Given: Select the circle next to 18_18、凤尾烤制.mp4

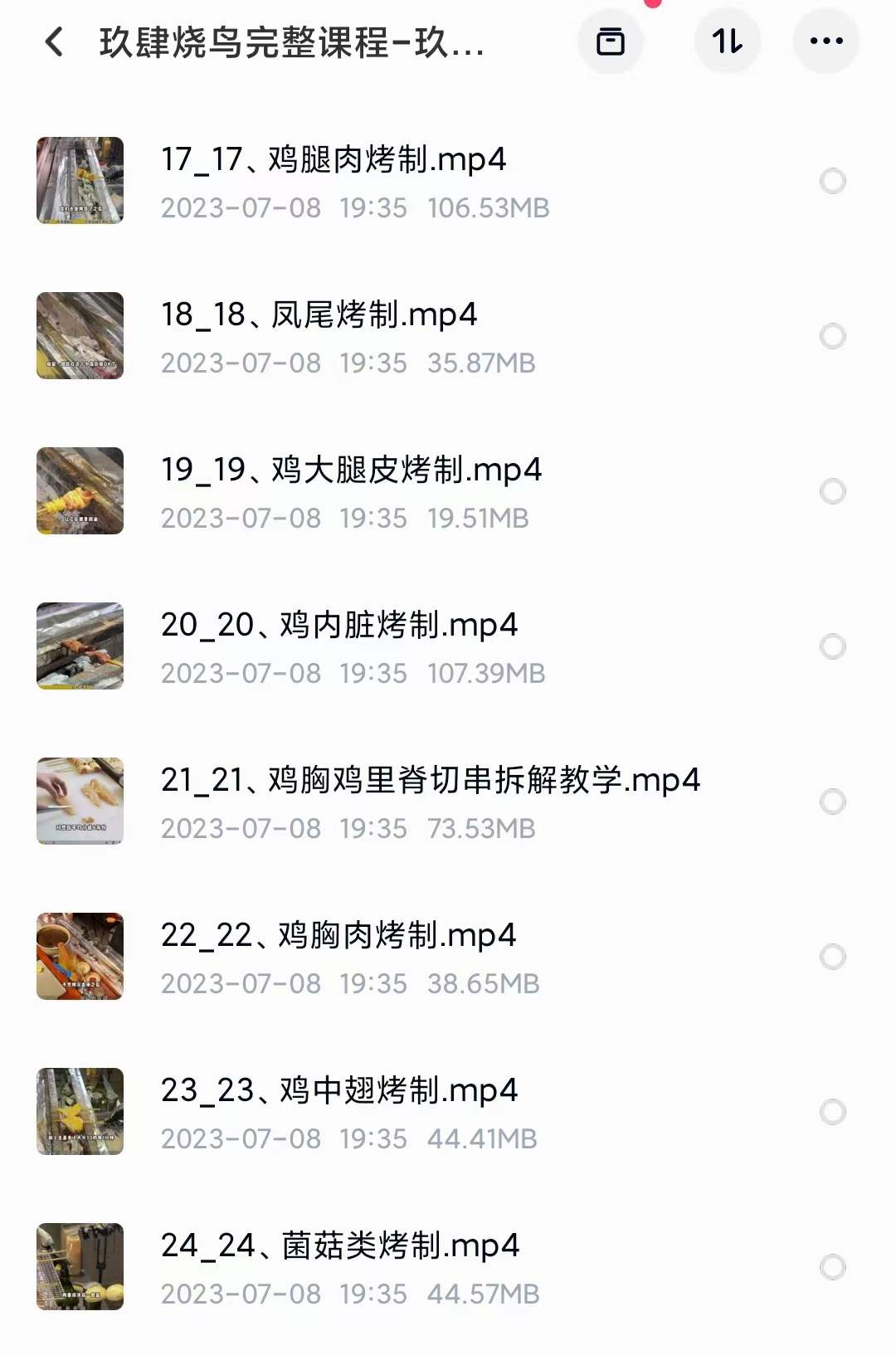Looking at the screenshot, I should point(832,335).
